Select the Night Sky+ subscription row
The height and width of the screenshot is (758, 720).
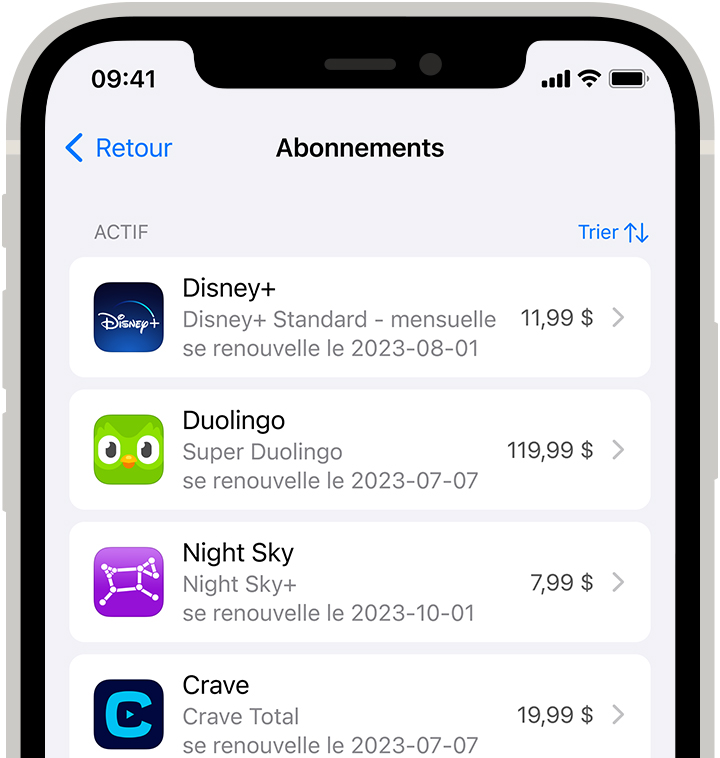pos(360,582)
